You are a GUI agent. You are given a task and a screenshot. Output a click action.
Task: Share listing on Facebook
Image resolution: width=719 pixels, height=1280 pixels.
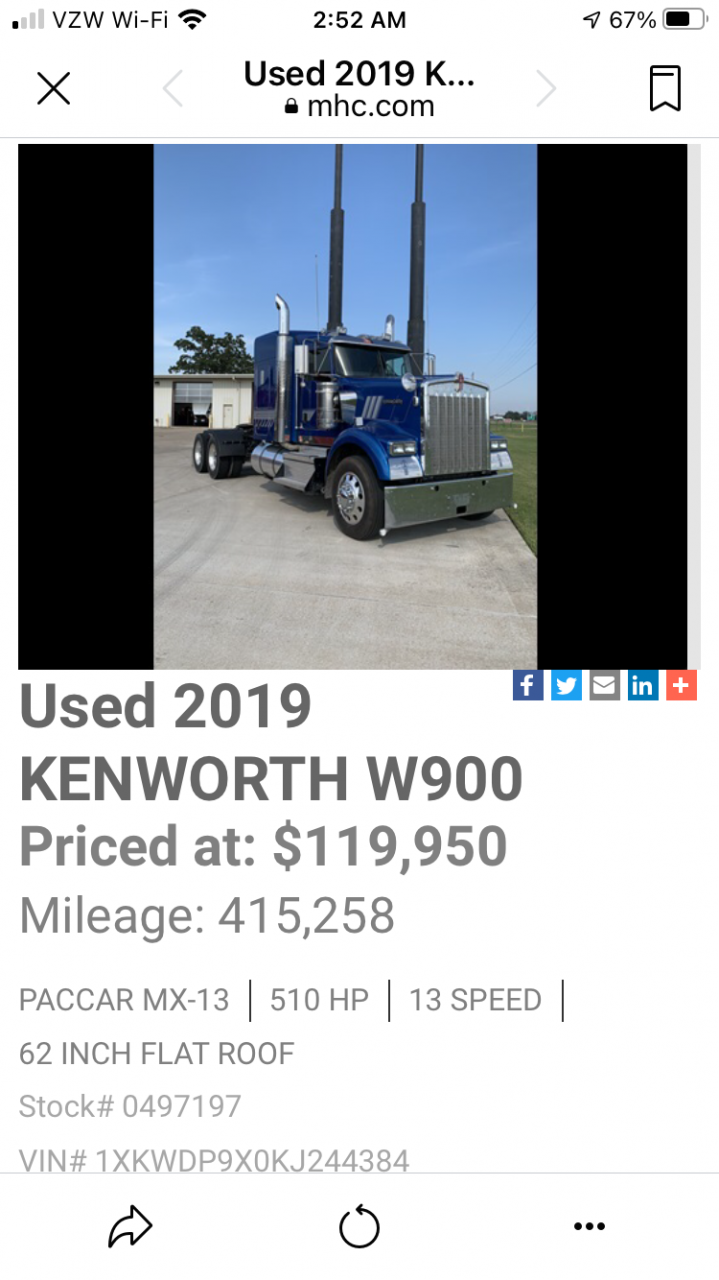[x=528, y=685]
